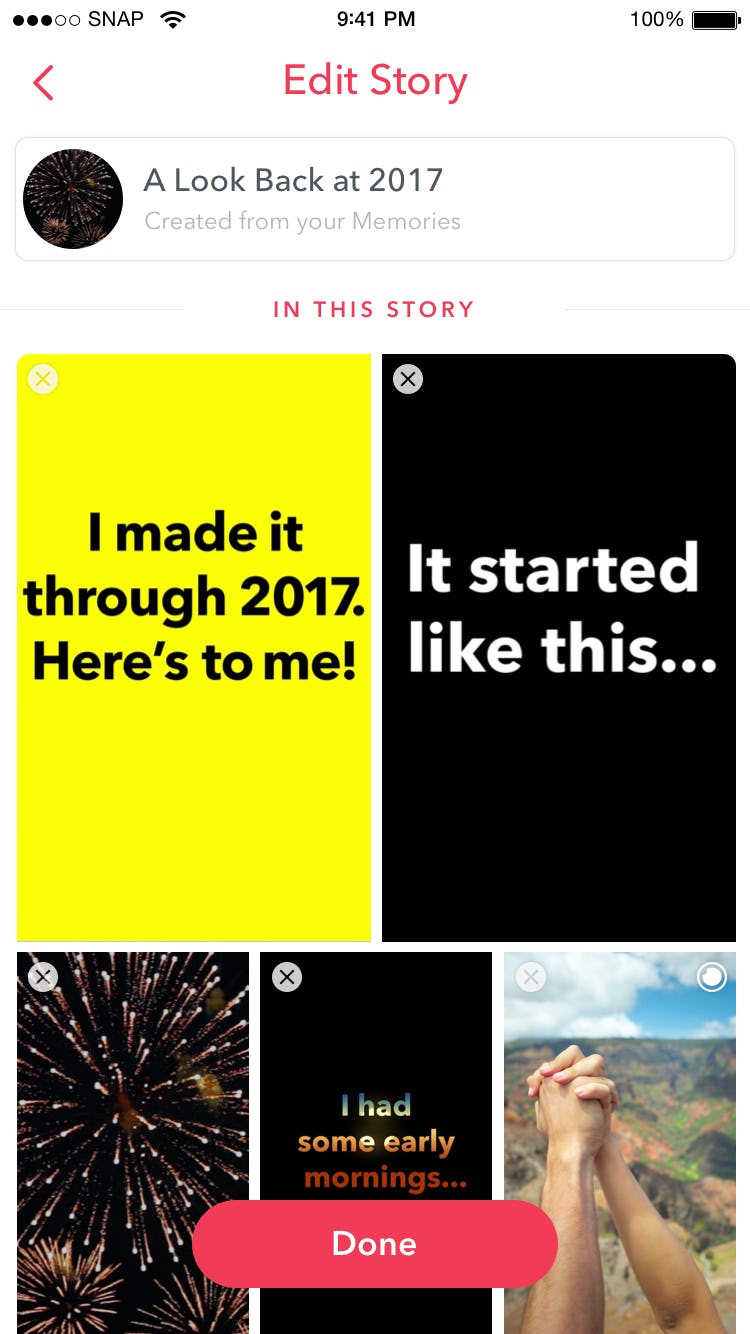750x1334 pixels.
Task: Select the clasped hands snap via its circle toggle
Action: [x=711, y=977]
